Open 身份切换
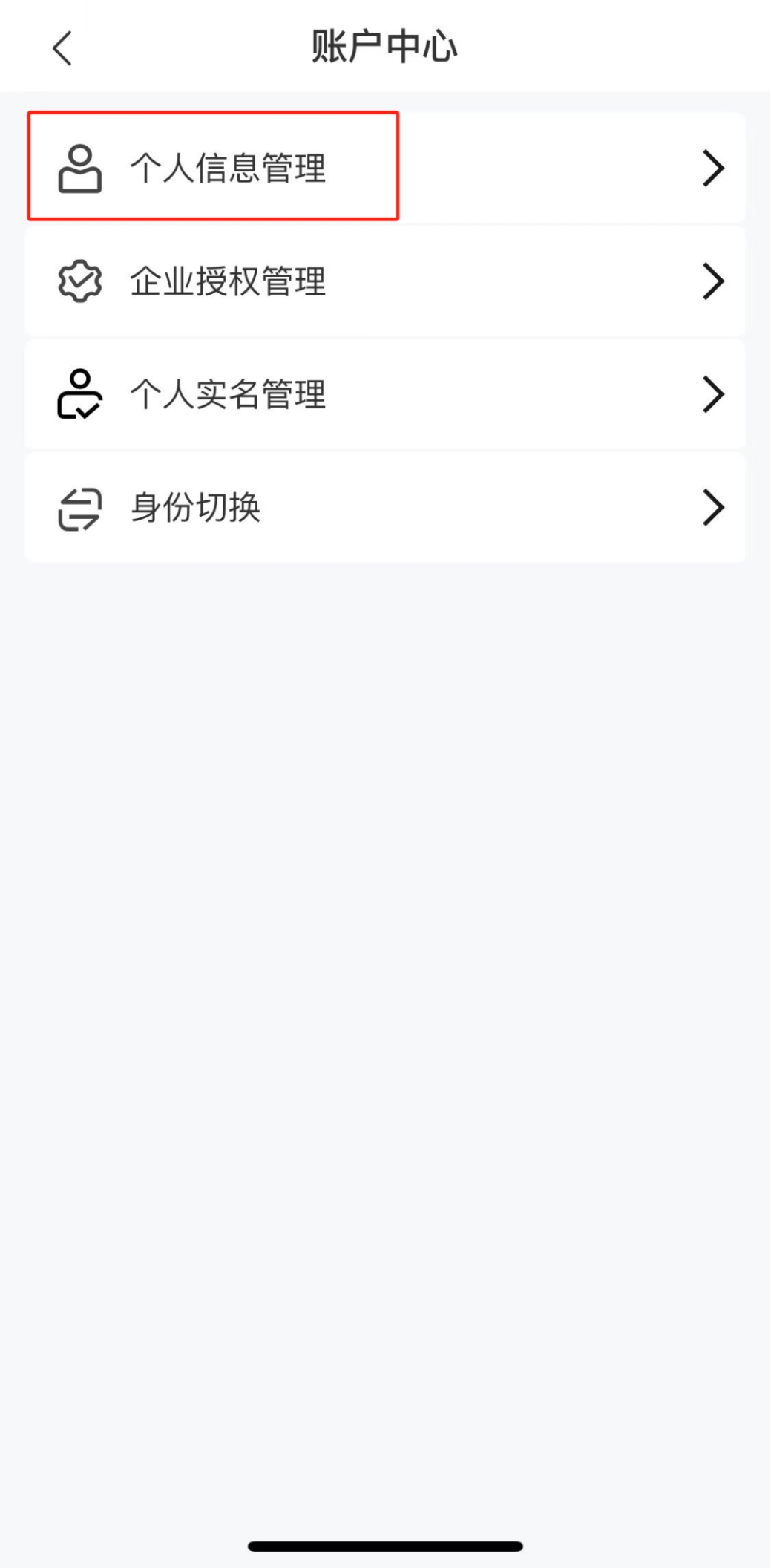The image size is (771, 1568). [196, 508]
